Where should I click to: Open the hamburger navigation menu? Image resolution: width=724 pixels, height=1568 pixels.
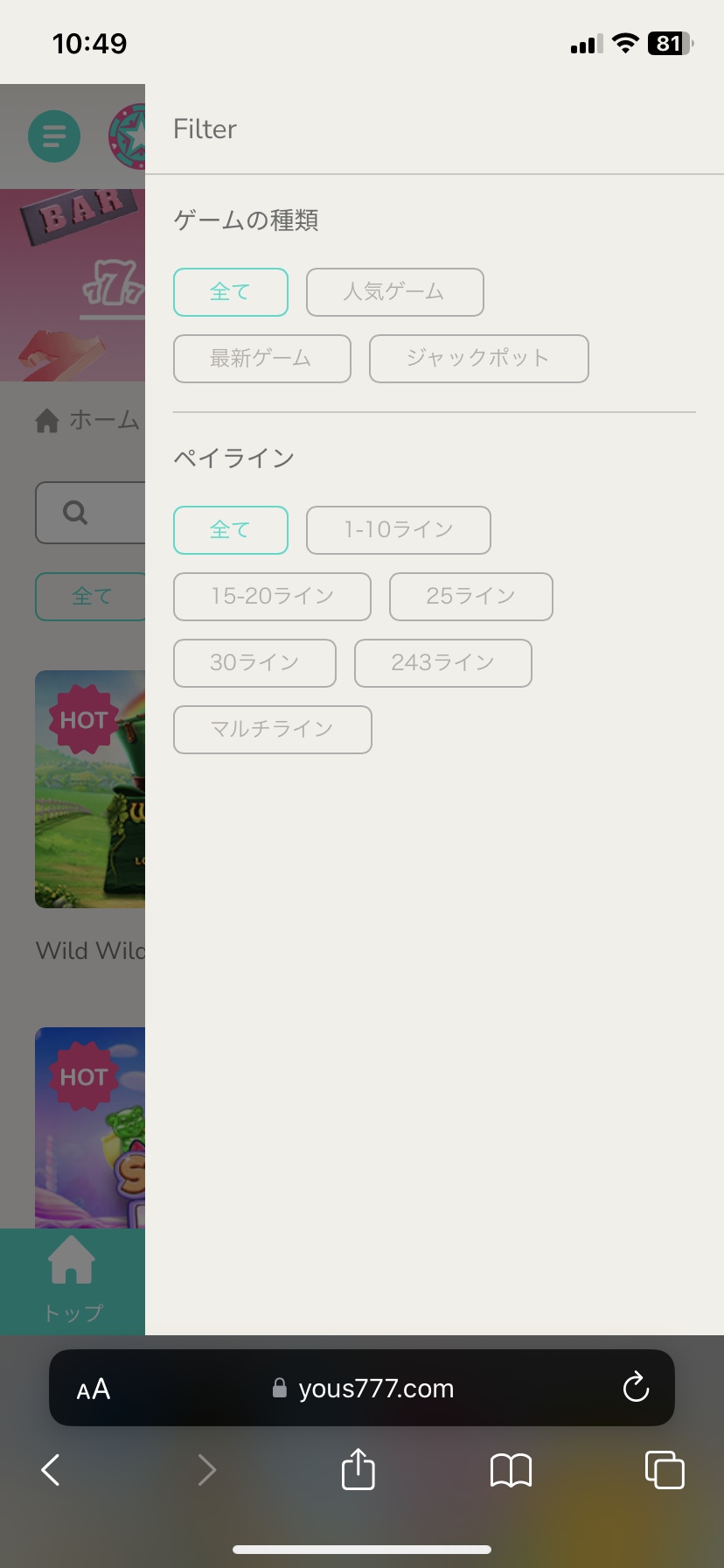(x=54, y=136)
